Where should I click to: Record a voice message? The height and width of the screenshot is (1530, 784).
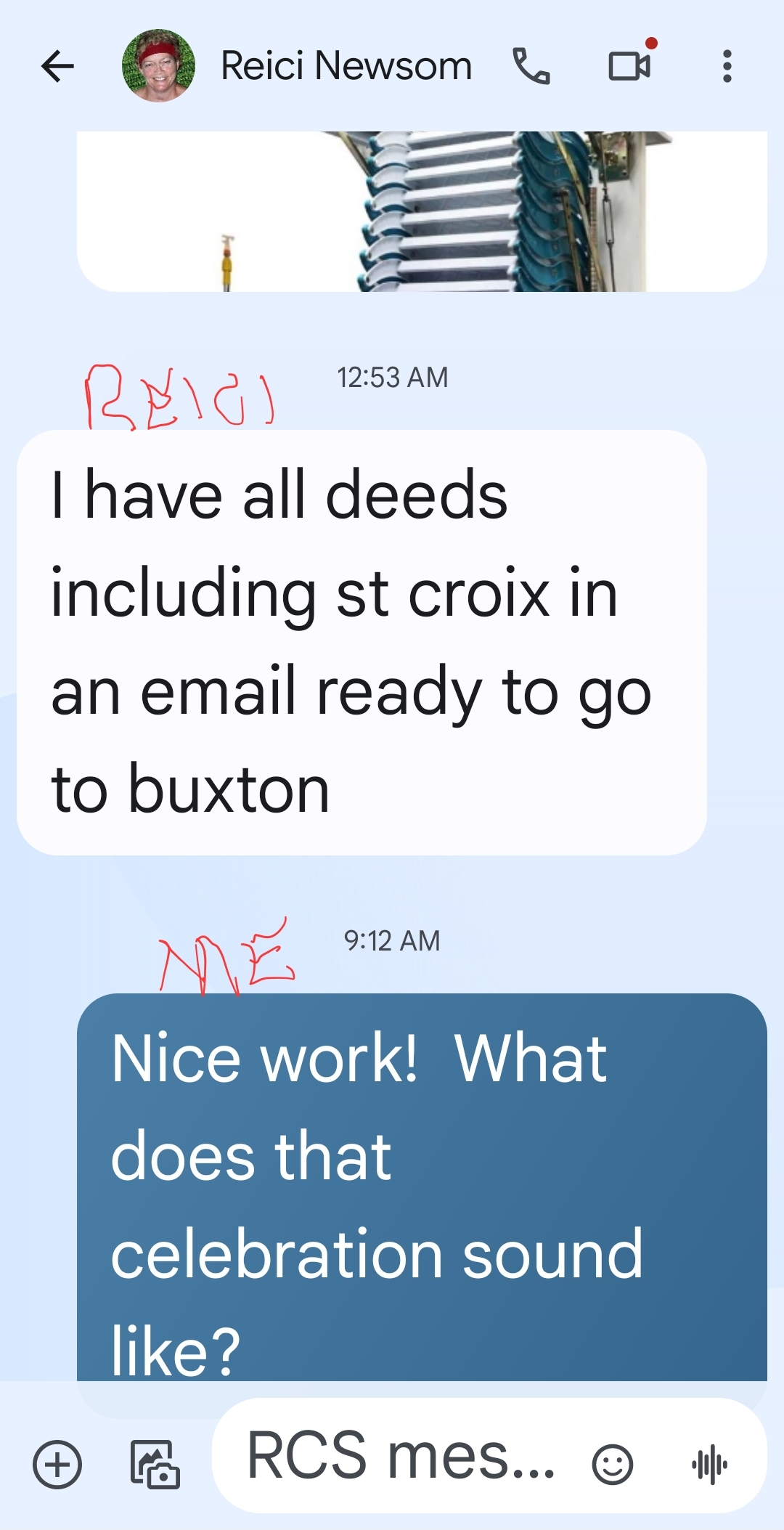[x=709, y=1464]
